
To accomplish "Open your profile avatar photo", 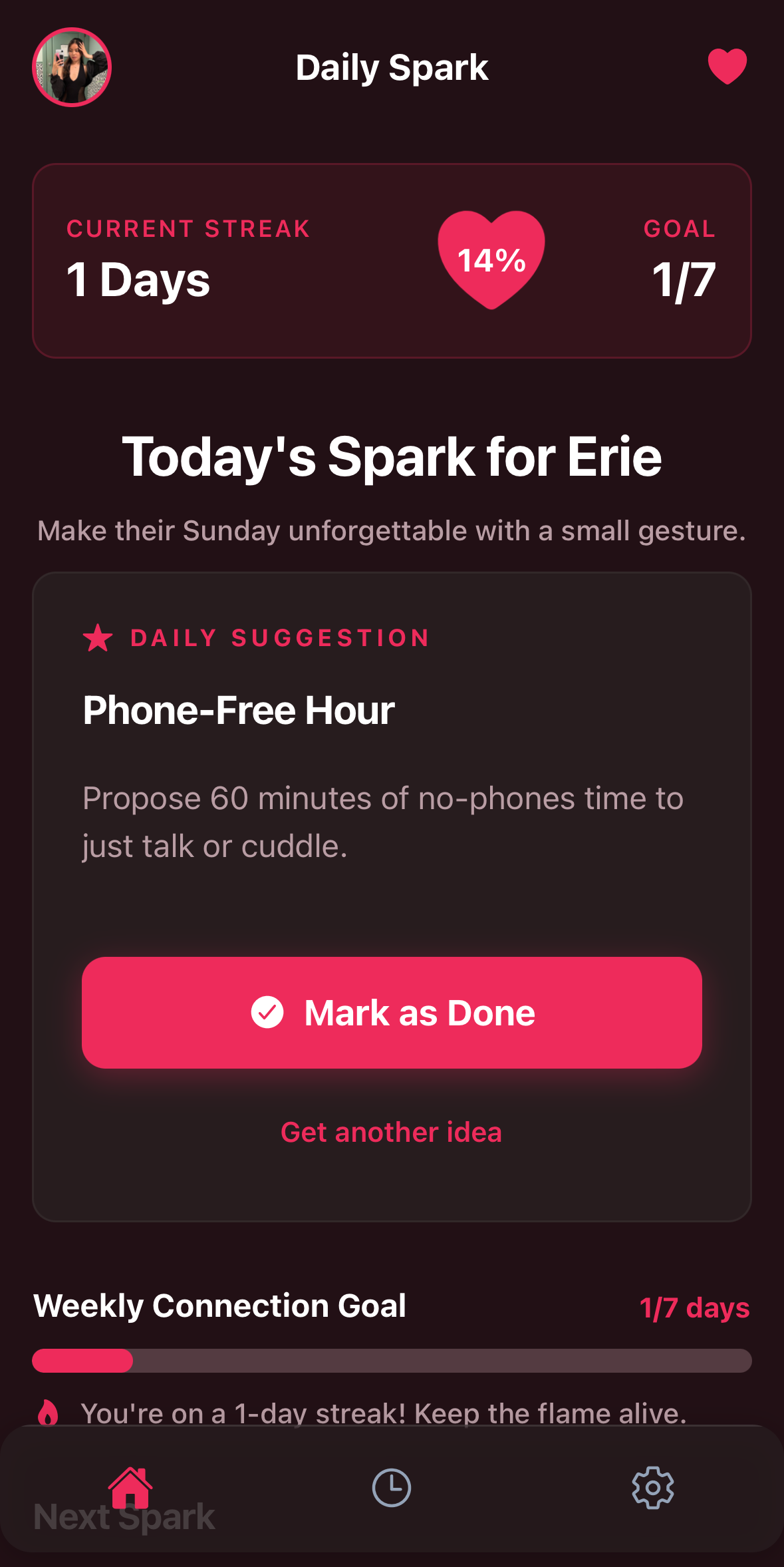I will [x=70, y=67].
